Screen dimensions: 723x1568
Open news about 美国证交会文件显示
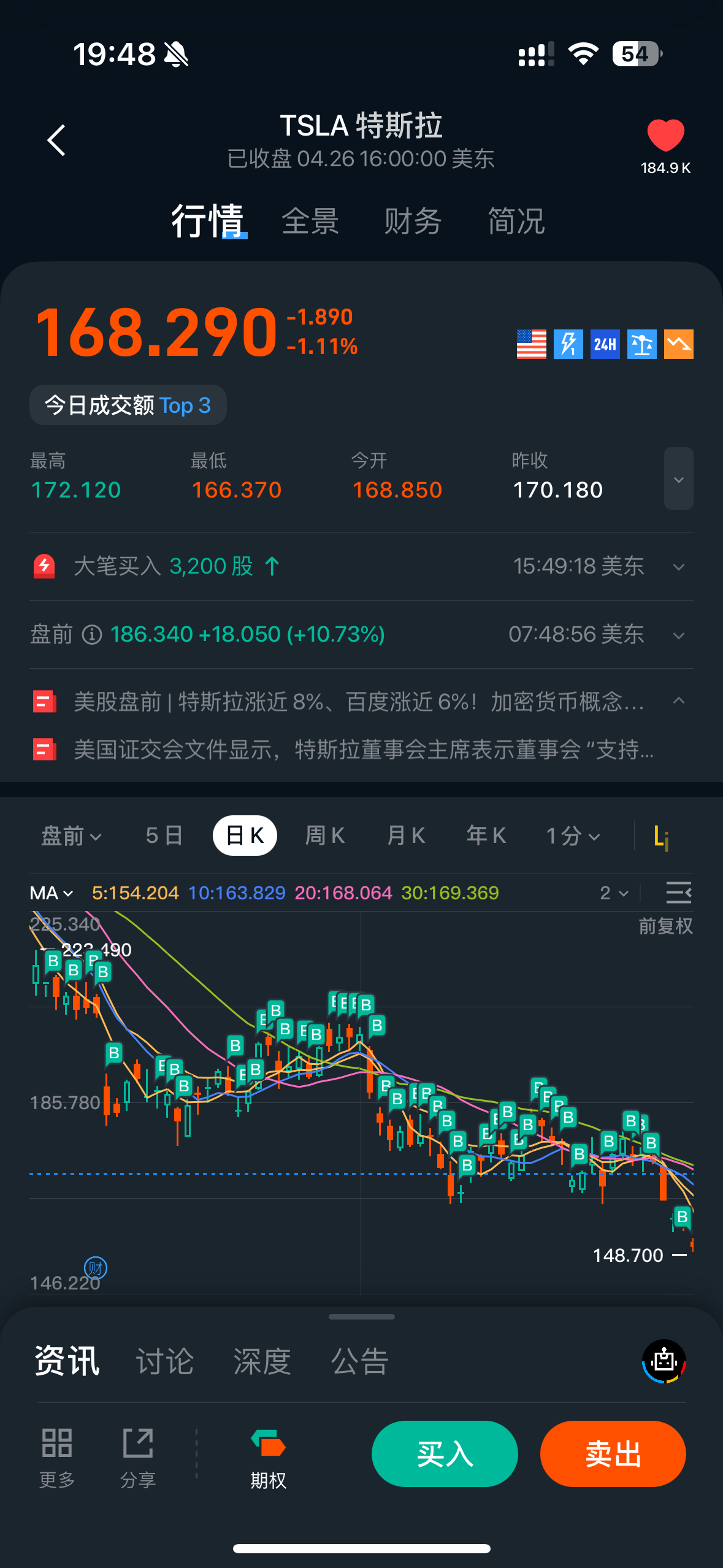tap(363, 750)
